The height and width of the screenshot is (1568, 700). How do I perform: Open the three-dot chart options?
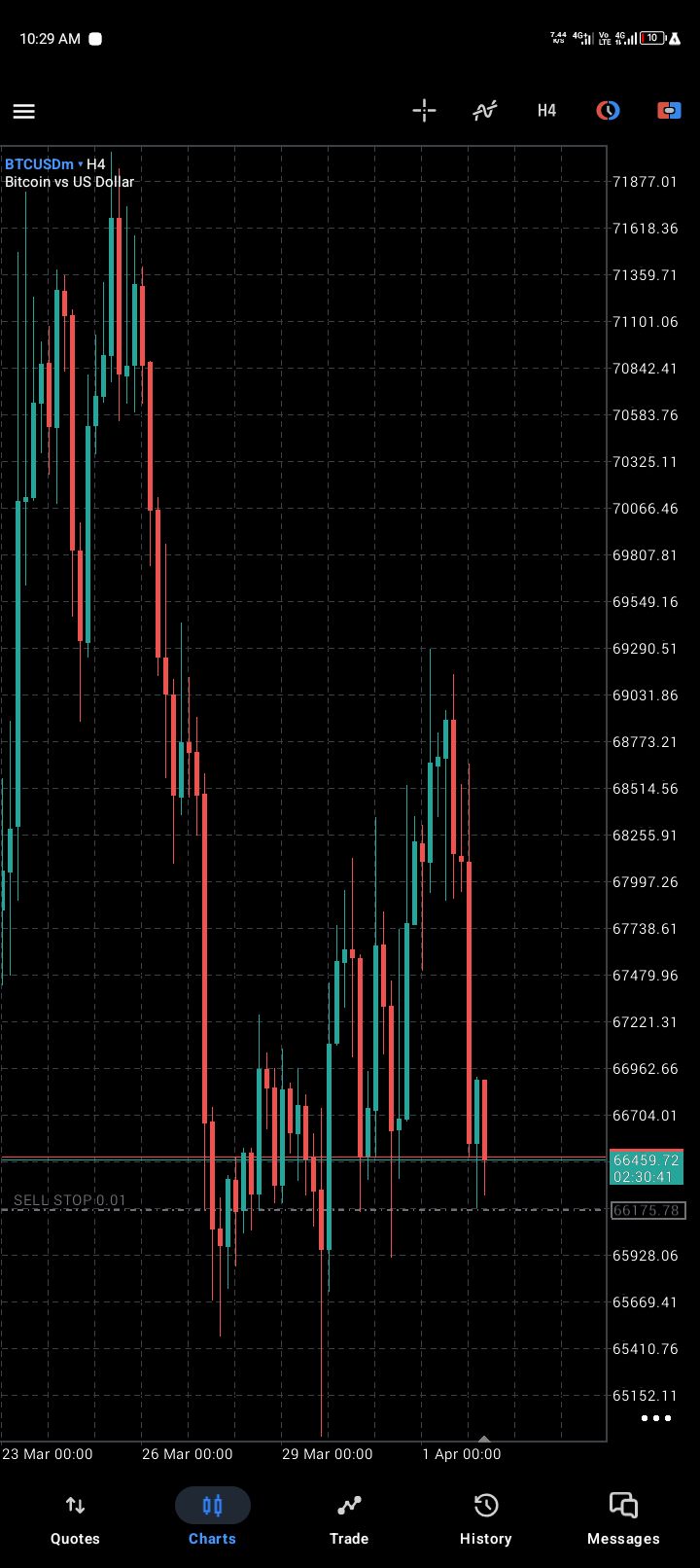656,1418
